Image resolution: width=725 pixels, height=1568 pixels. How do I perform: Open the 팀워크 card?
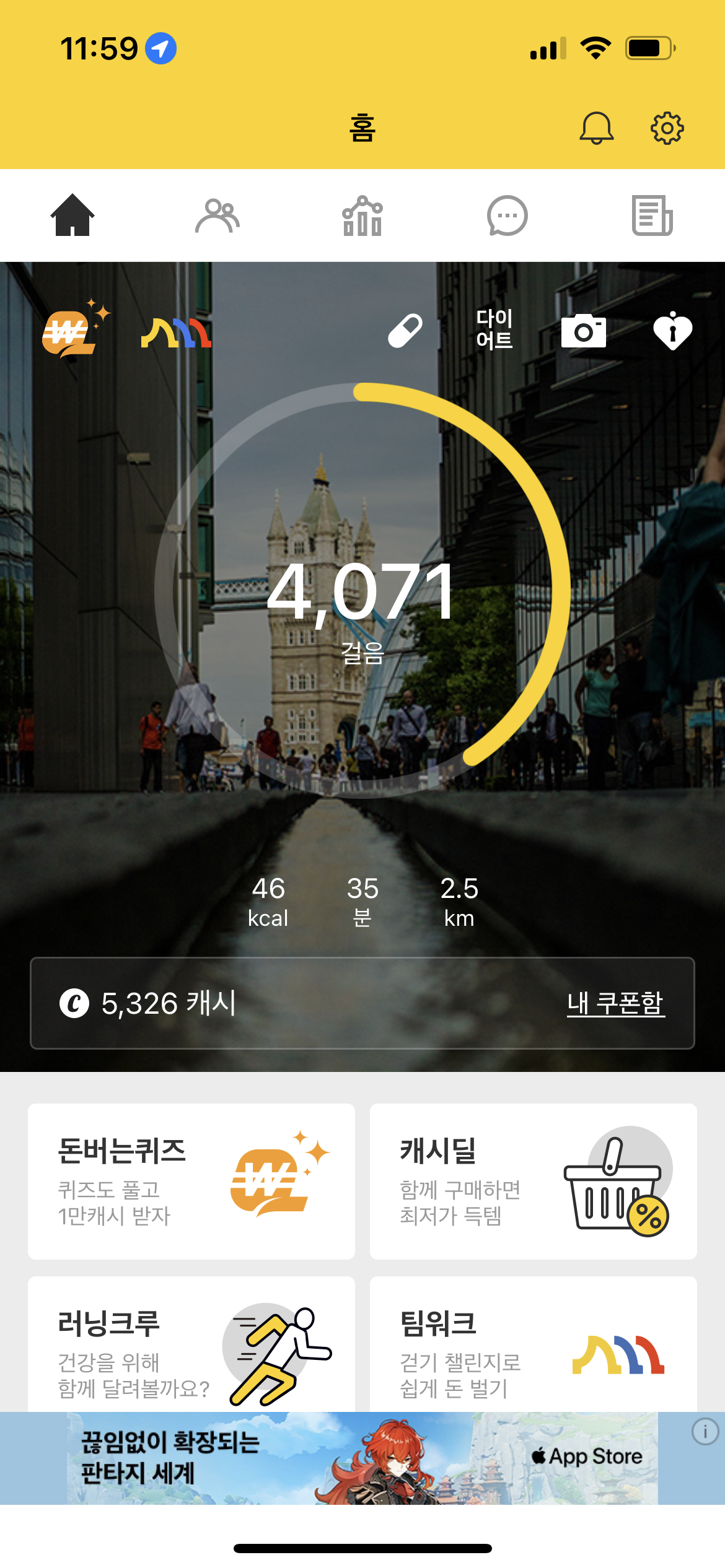click(x=533, y=1344)
